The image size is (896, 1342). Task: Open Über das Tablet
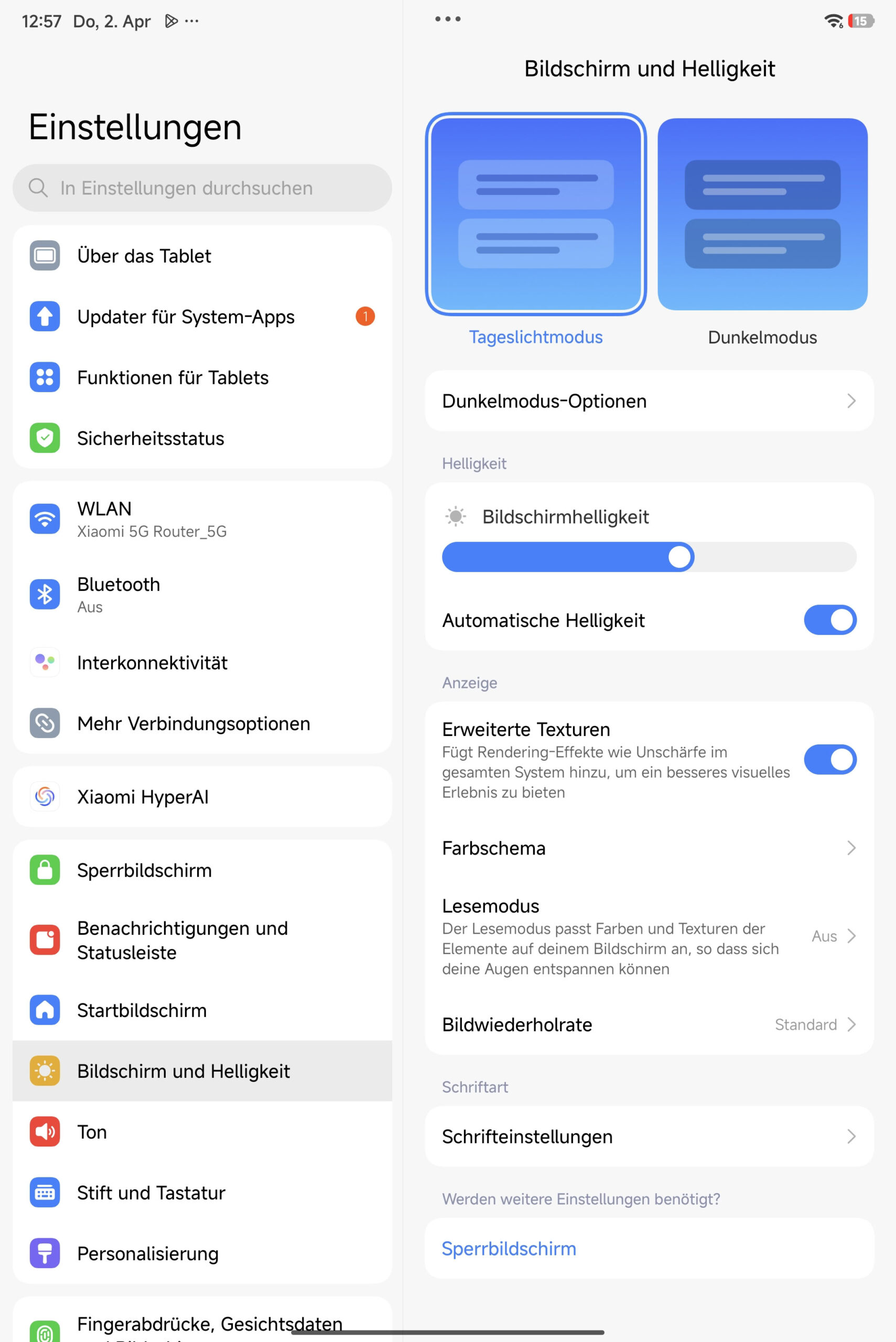pyautogui.click(x=202, y=256)
